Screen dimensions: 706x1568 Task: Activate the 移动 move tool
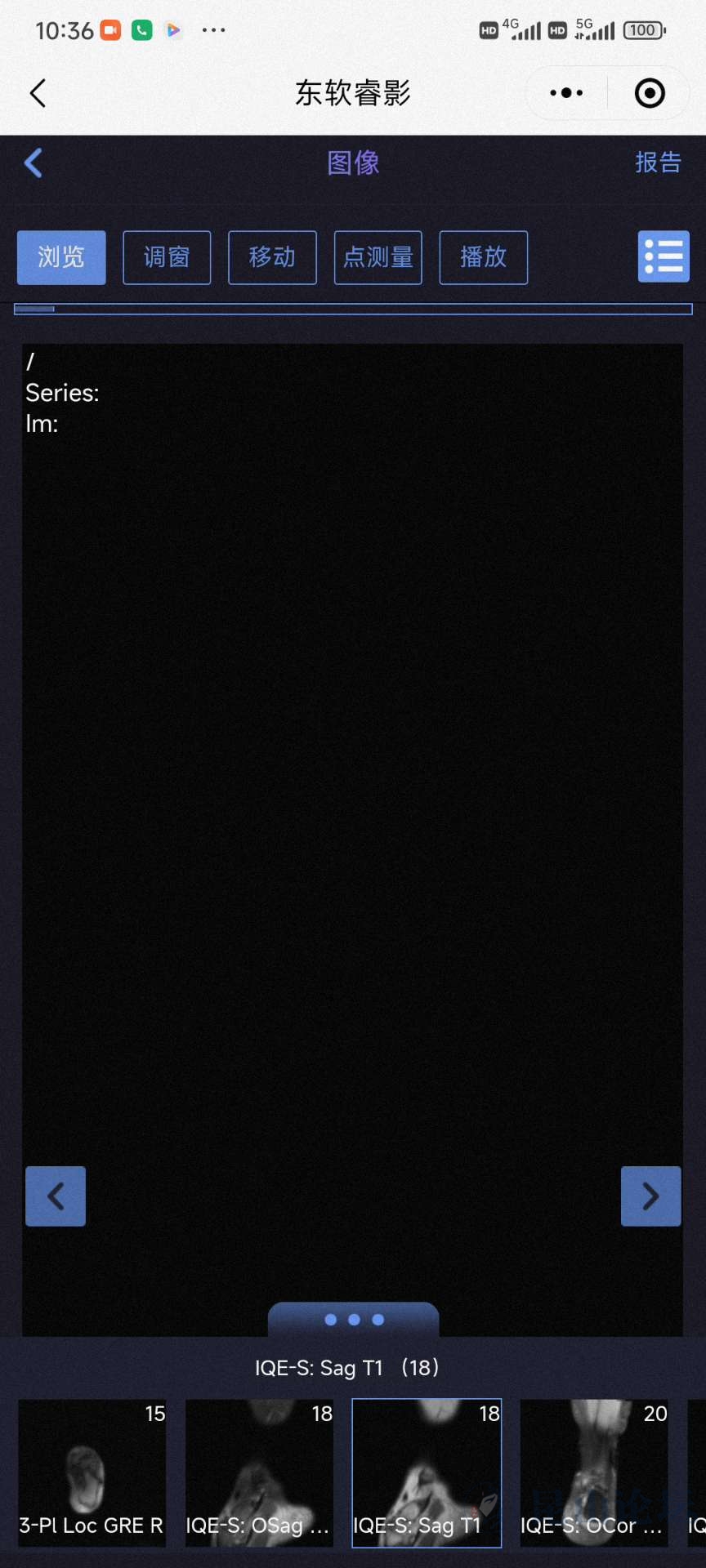click(x=272, y=257)
